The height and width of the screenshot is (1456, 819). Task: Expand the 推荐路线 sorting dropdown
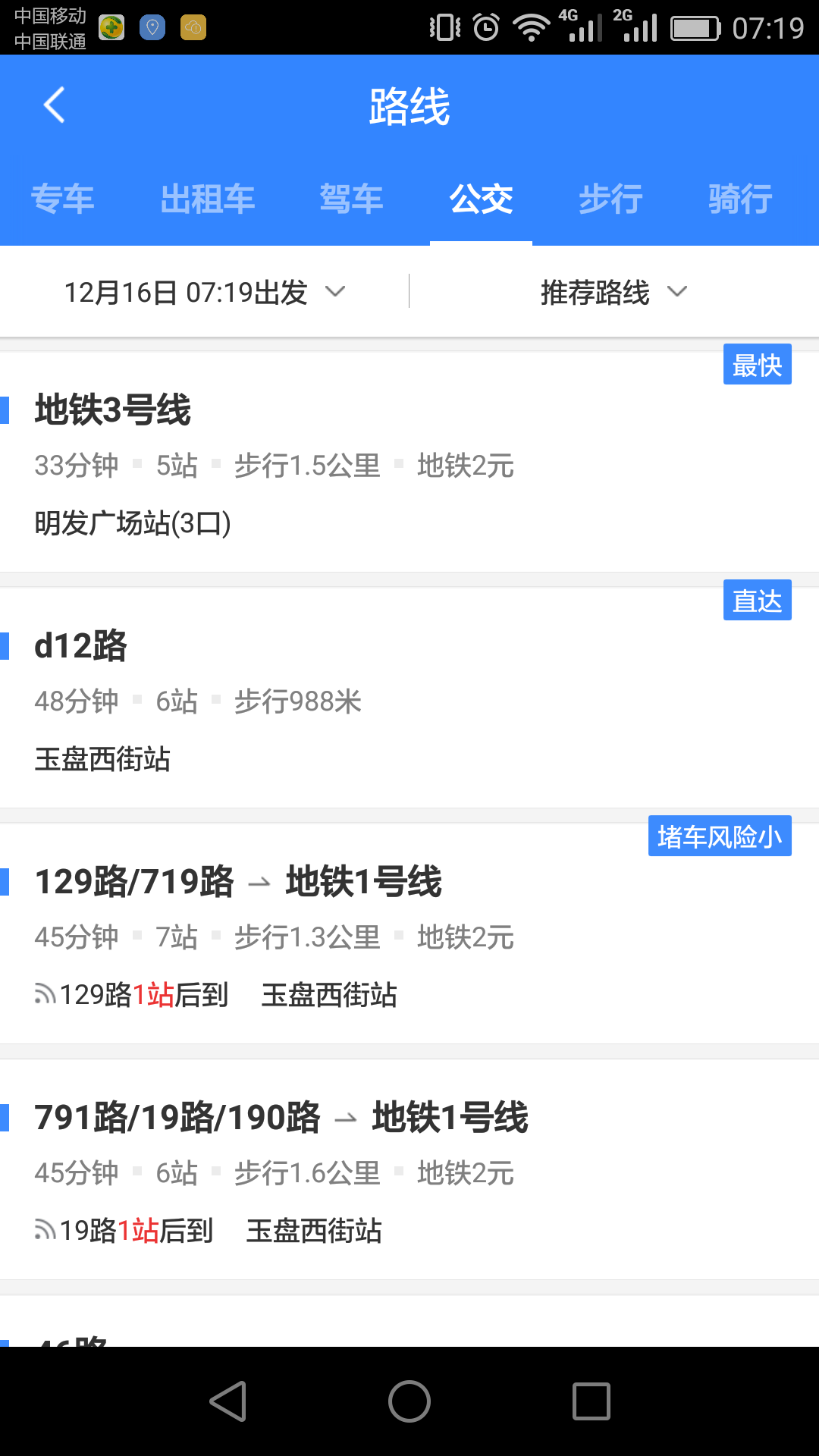[x=614, y=292]
